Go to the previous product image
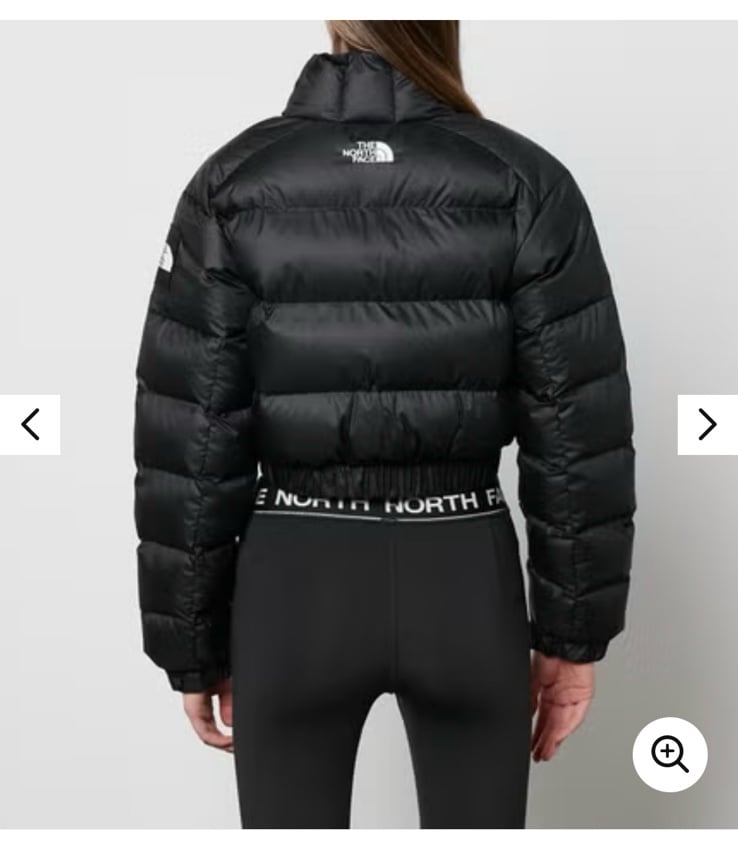Viewport: 738px width, 845px height. 30,425
